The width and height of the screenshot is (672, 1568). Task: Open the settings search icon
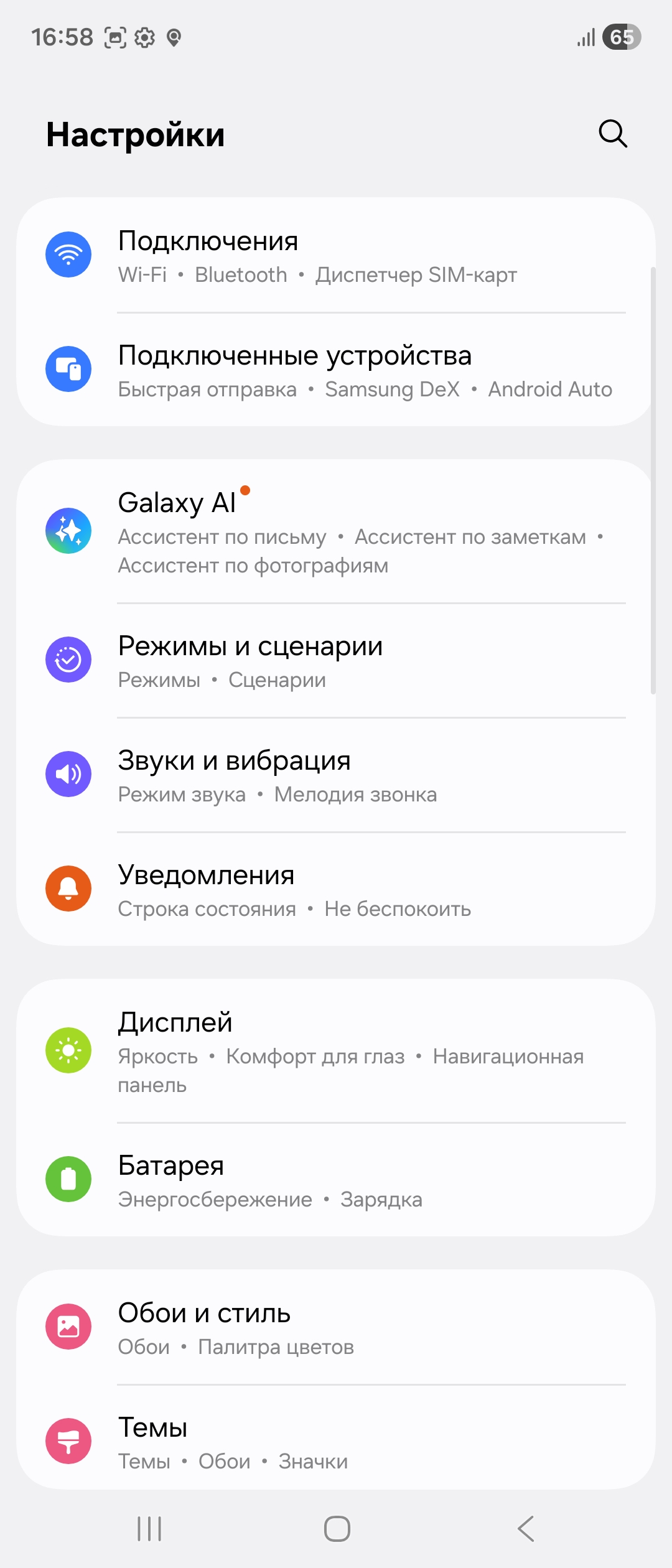[x=613, y=134]
